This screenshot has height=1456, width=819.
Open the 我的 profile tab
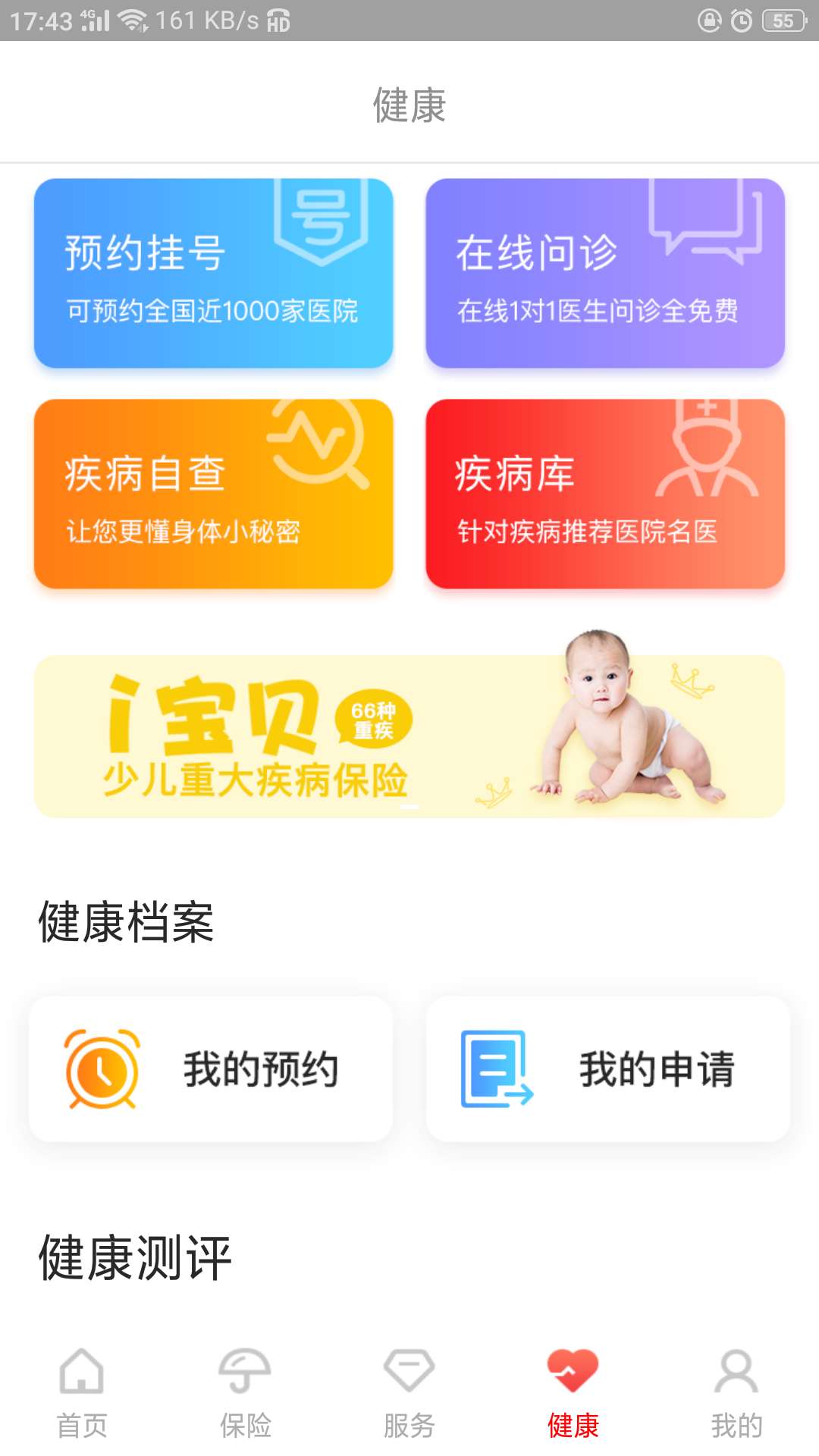click(736, 1392)
